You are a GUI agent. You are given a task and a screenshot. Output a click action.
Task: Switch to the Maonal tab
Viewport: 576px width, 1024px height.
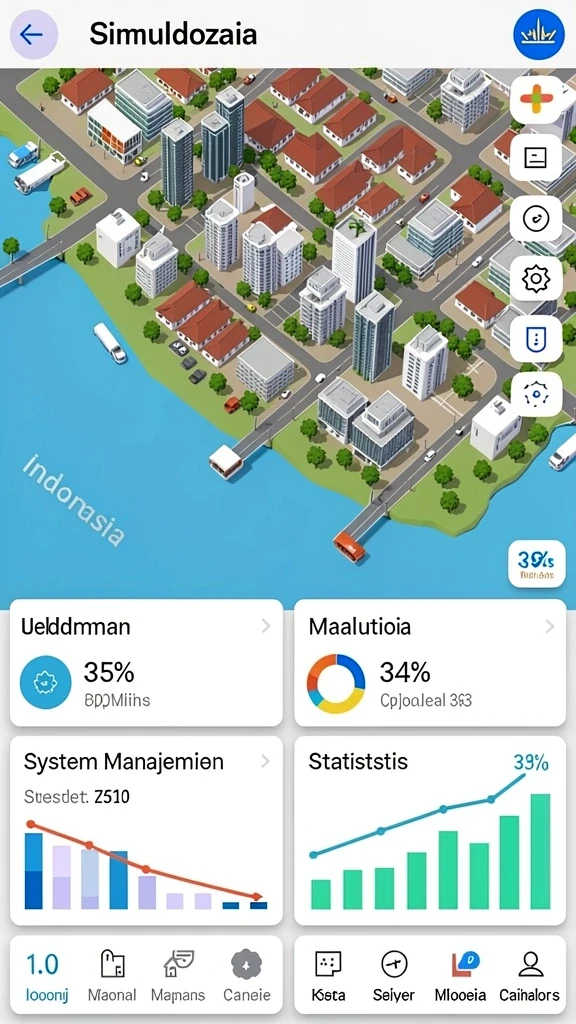(112, 976)
